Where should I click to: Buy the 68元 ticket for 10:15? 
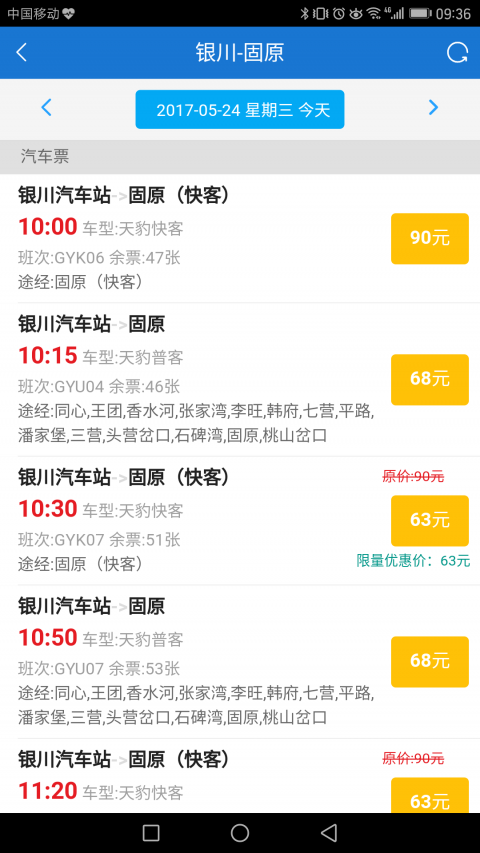(x=429, y=379)
